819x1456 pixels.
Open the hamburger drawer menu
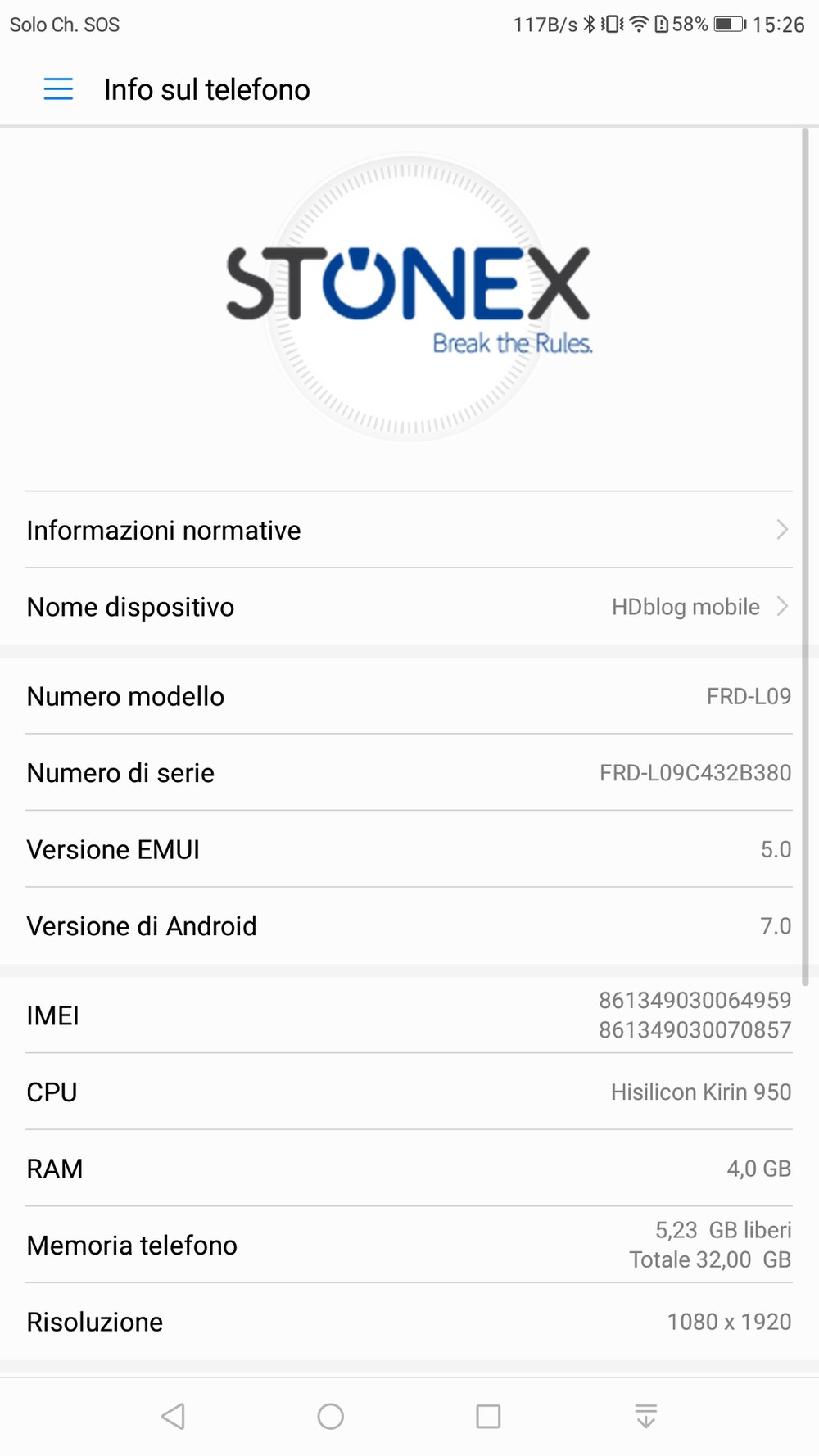[x=58, y=89]
